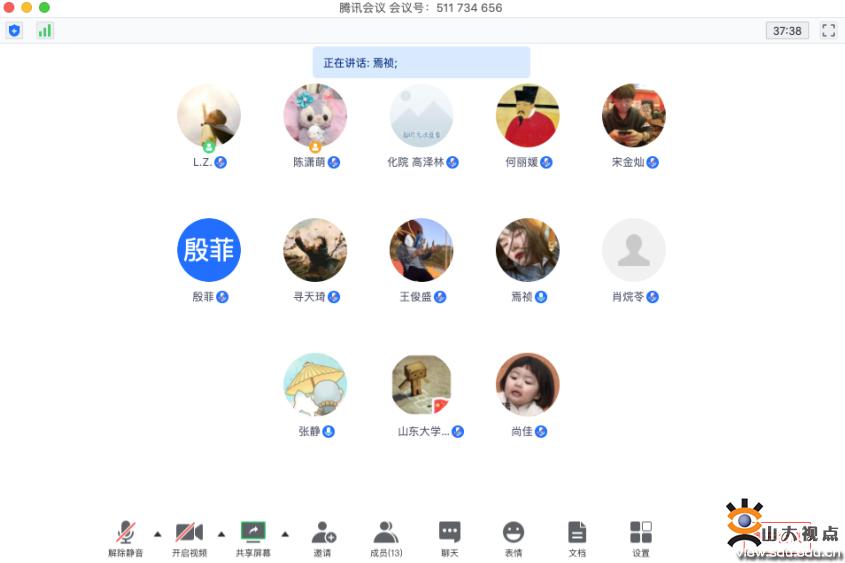Select participant 何丽媛's avatar
This screenshot has height=563, width=845.
pos(527,115)
